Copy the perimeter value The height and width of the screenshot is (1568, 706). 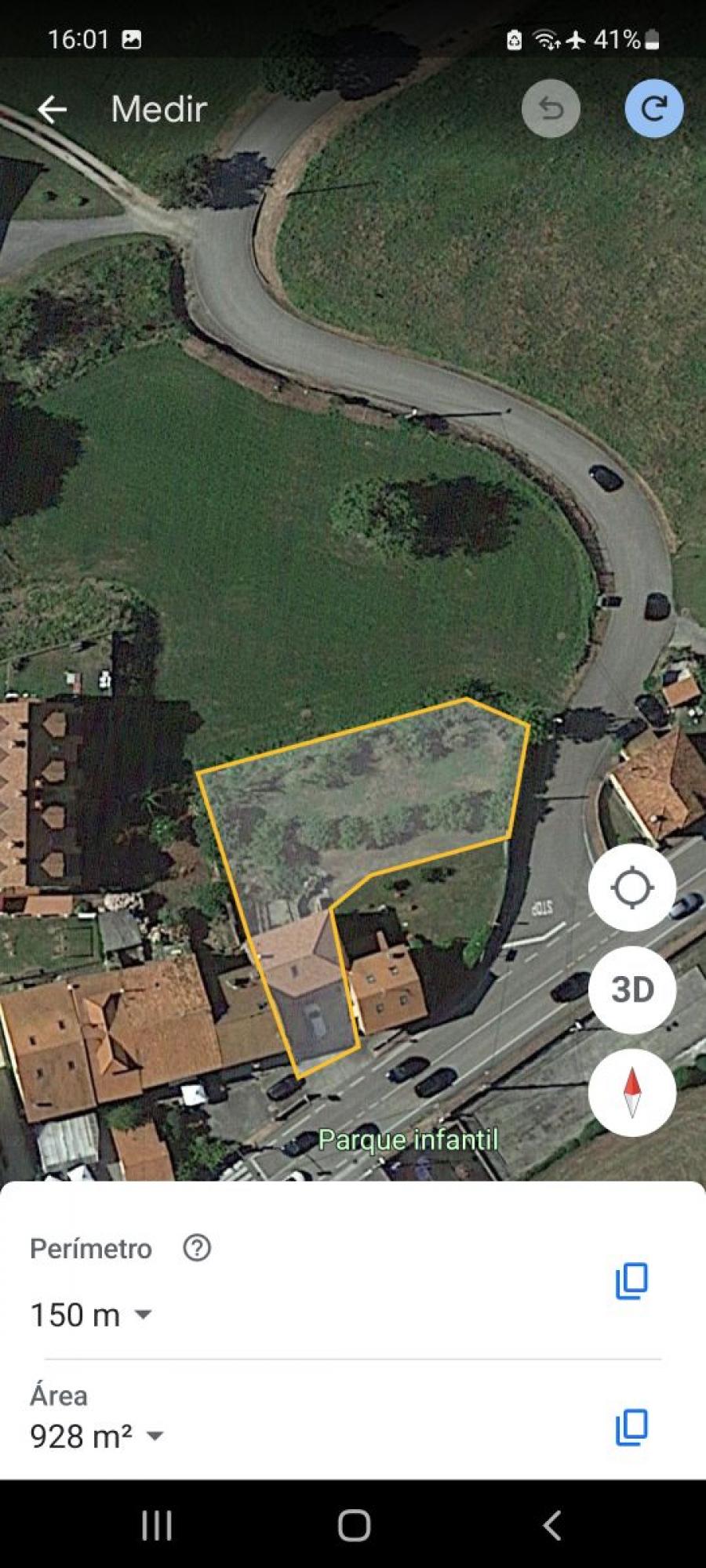point(631,1280)
